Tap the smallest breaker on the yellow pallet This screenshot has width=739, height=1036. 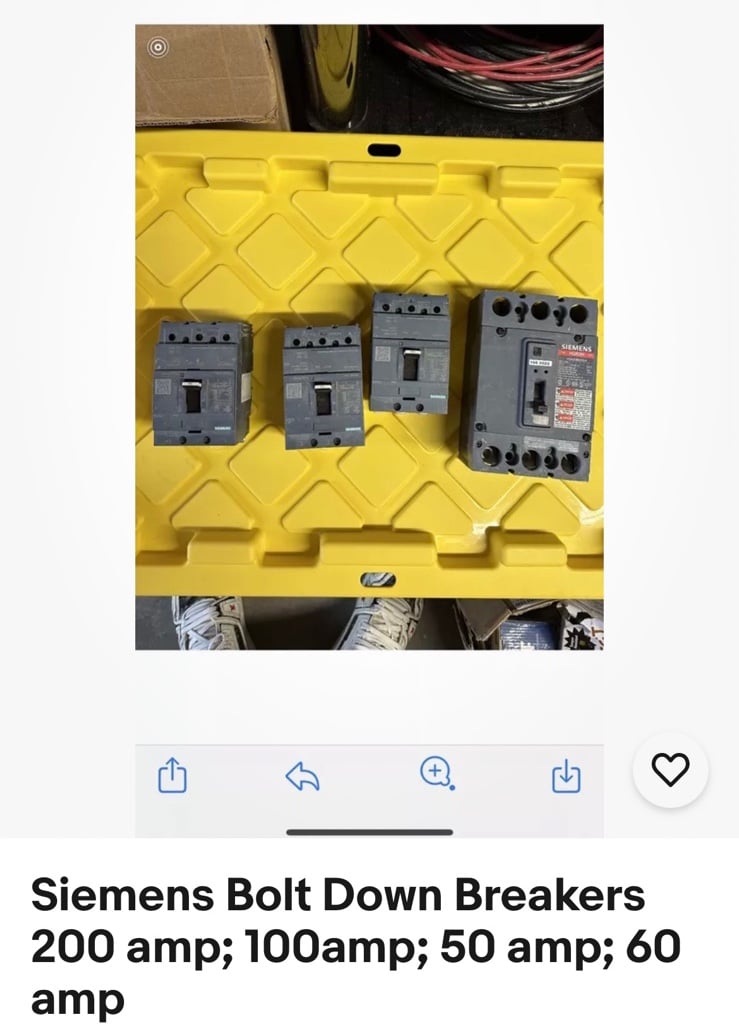click(x=323, y=385)
